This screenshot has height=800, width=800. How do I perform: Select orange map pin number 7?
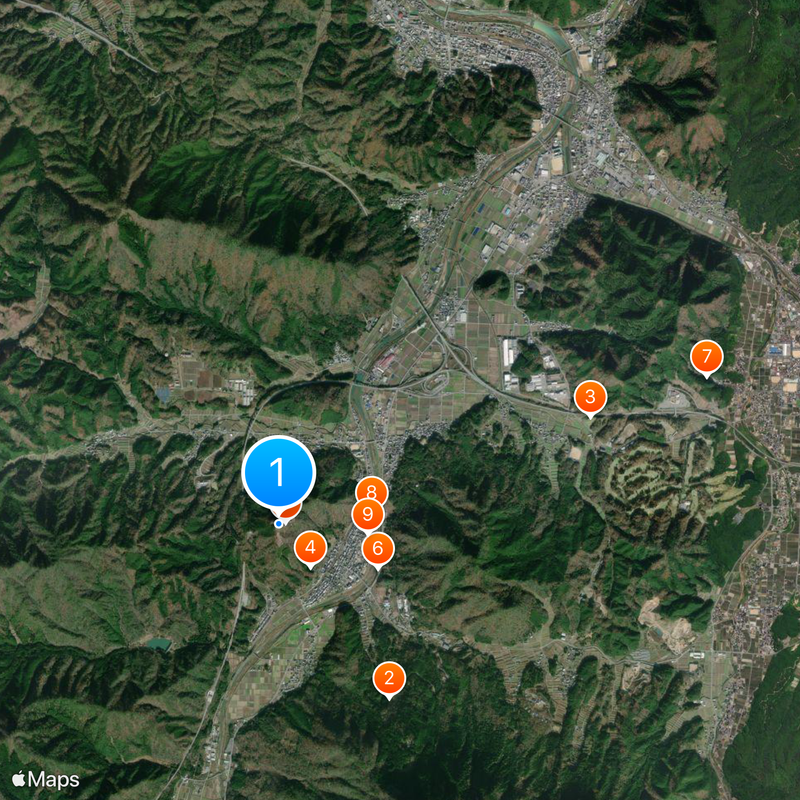(706, 356)
